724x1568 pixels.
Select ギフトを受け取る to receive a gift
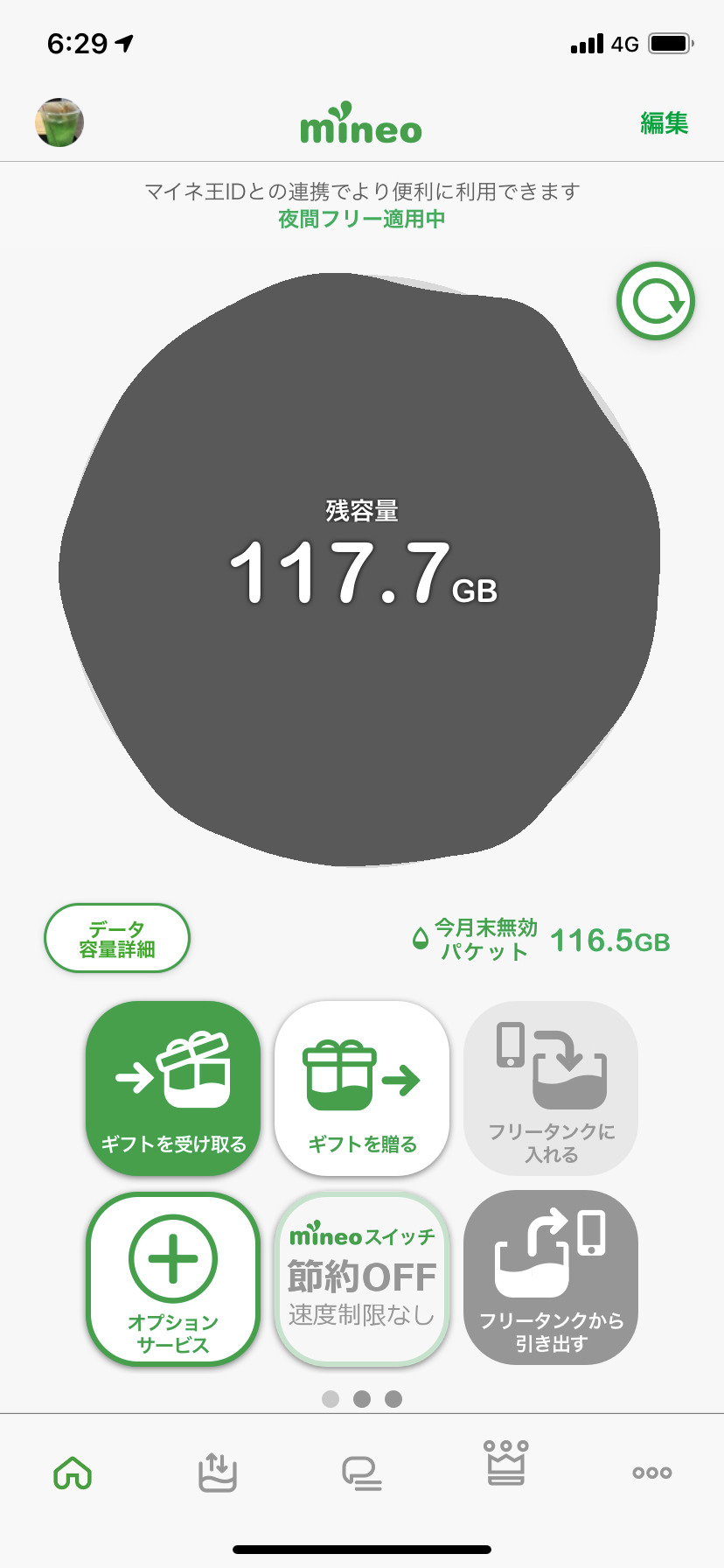tap(173, 1088)
